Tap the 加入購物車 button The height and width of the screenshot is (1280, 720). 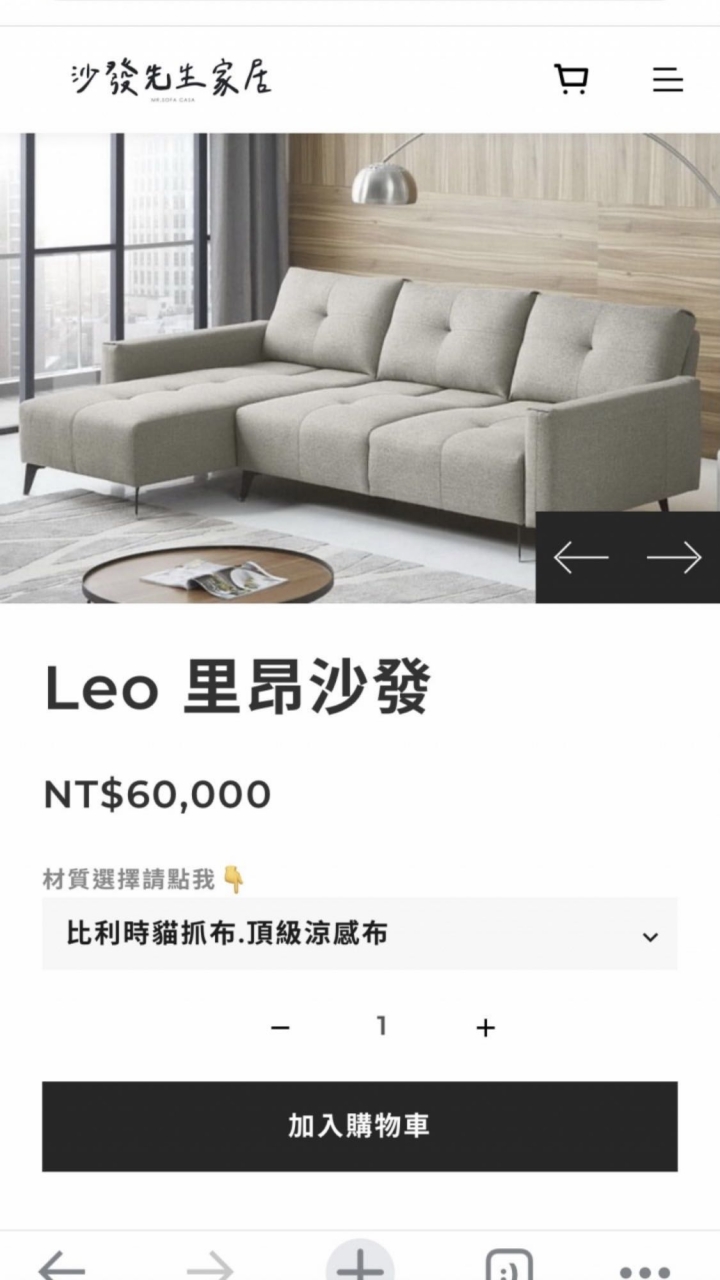pos(360,1126)
